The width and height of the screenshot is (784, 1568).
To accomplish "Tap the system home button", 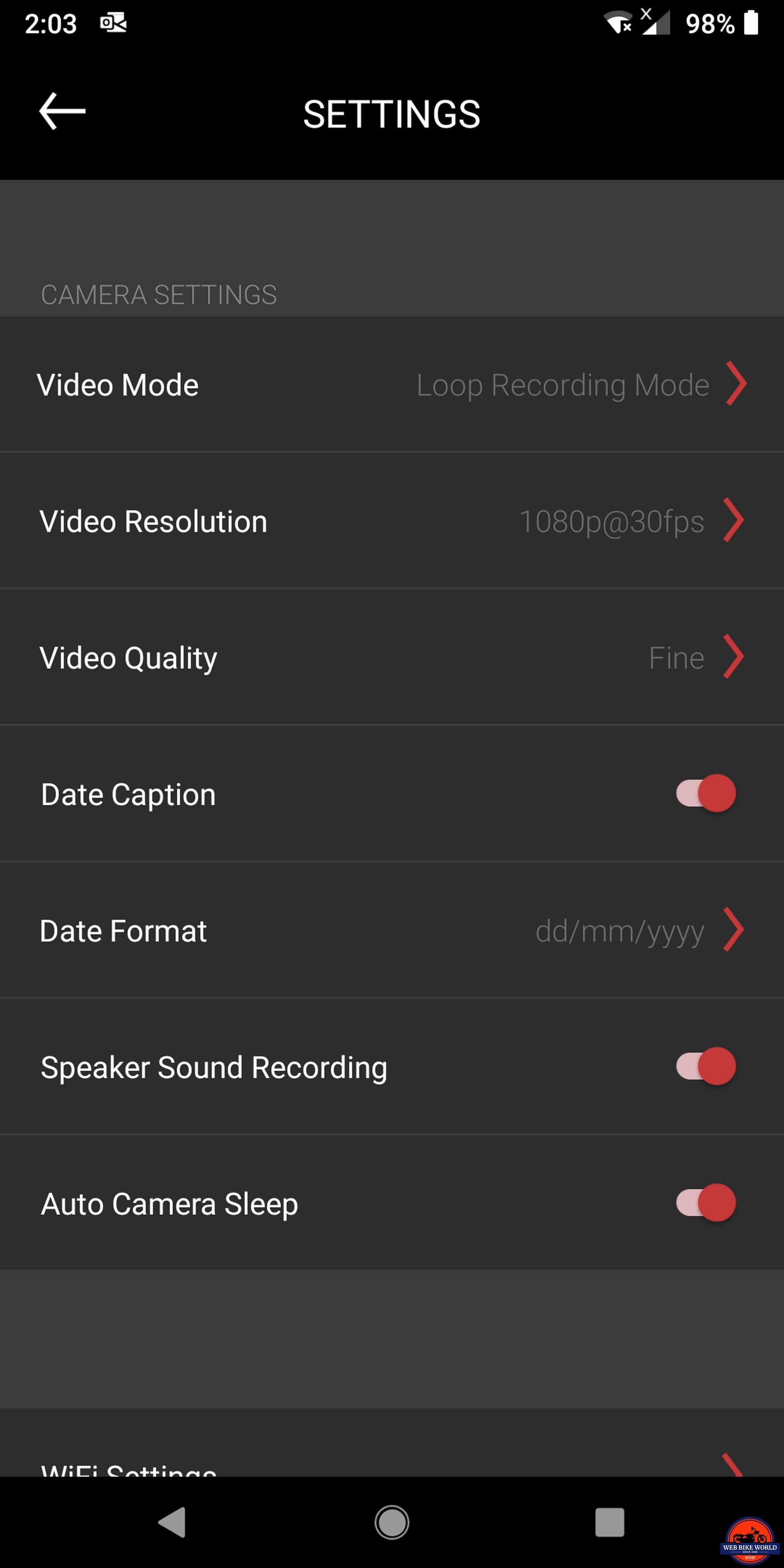I will click(x=392, y=1522).
